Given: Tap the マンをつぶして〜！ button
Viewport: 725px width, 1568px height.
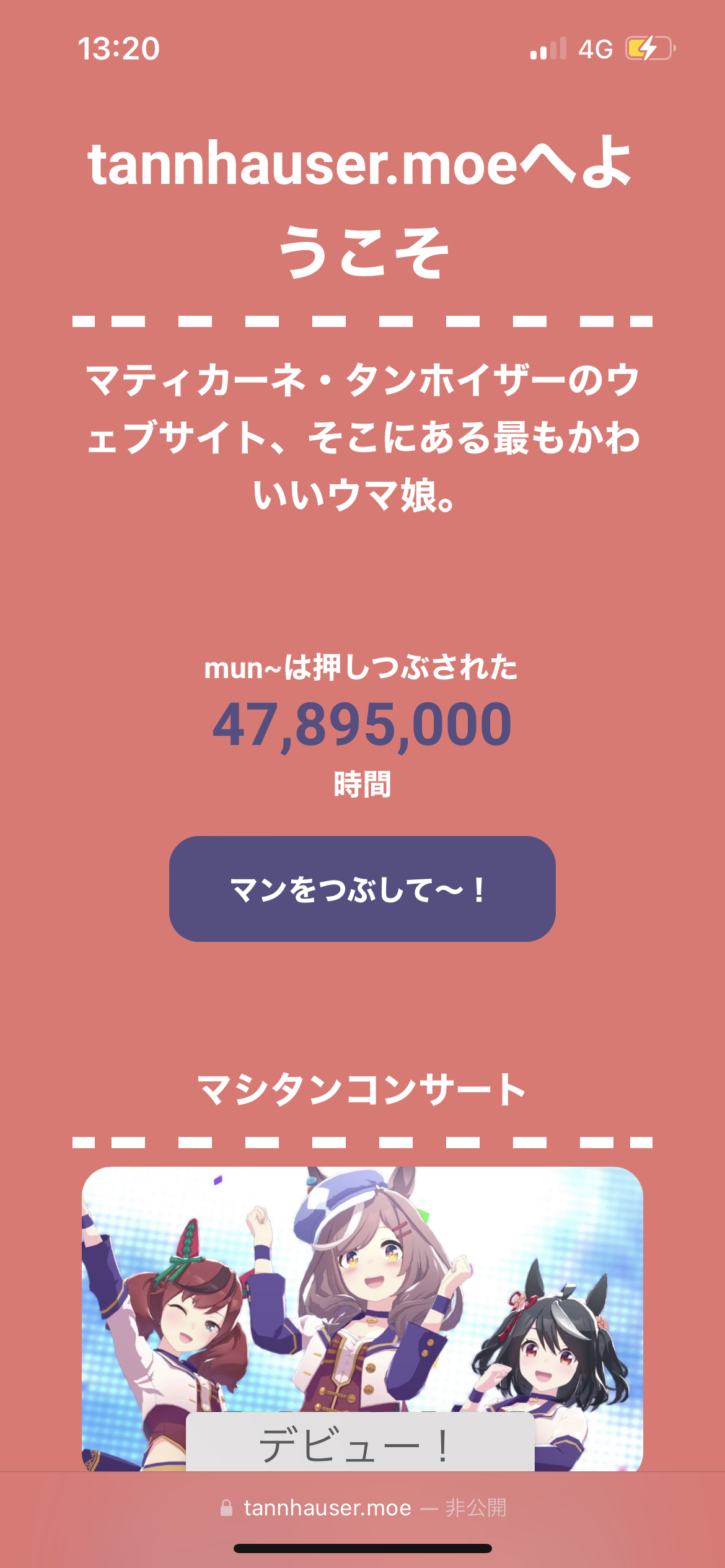Looking at the screenshot, I should tap(362, 889).
